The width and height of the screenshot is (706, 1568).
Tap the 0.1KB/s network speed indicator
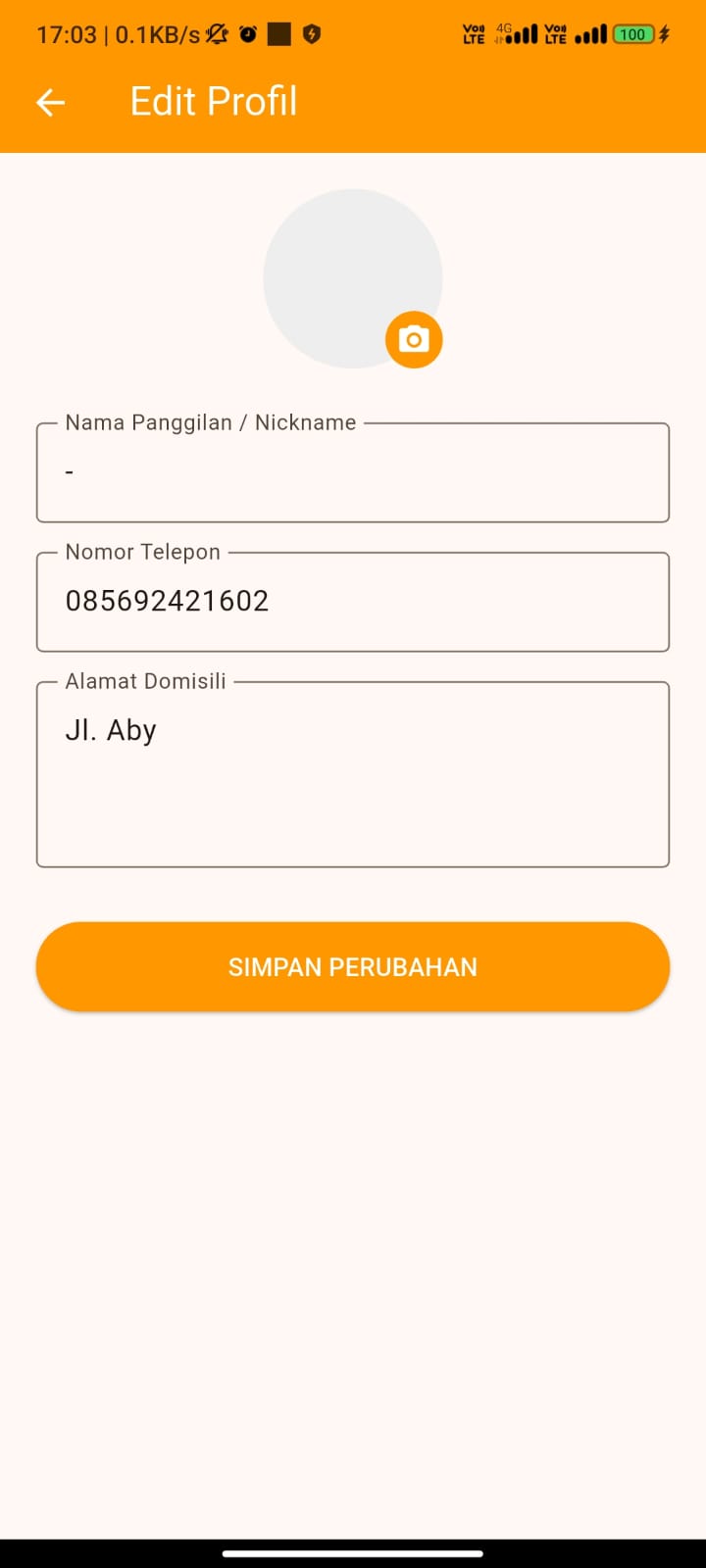(x=157, y=34)
